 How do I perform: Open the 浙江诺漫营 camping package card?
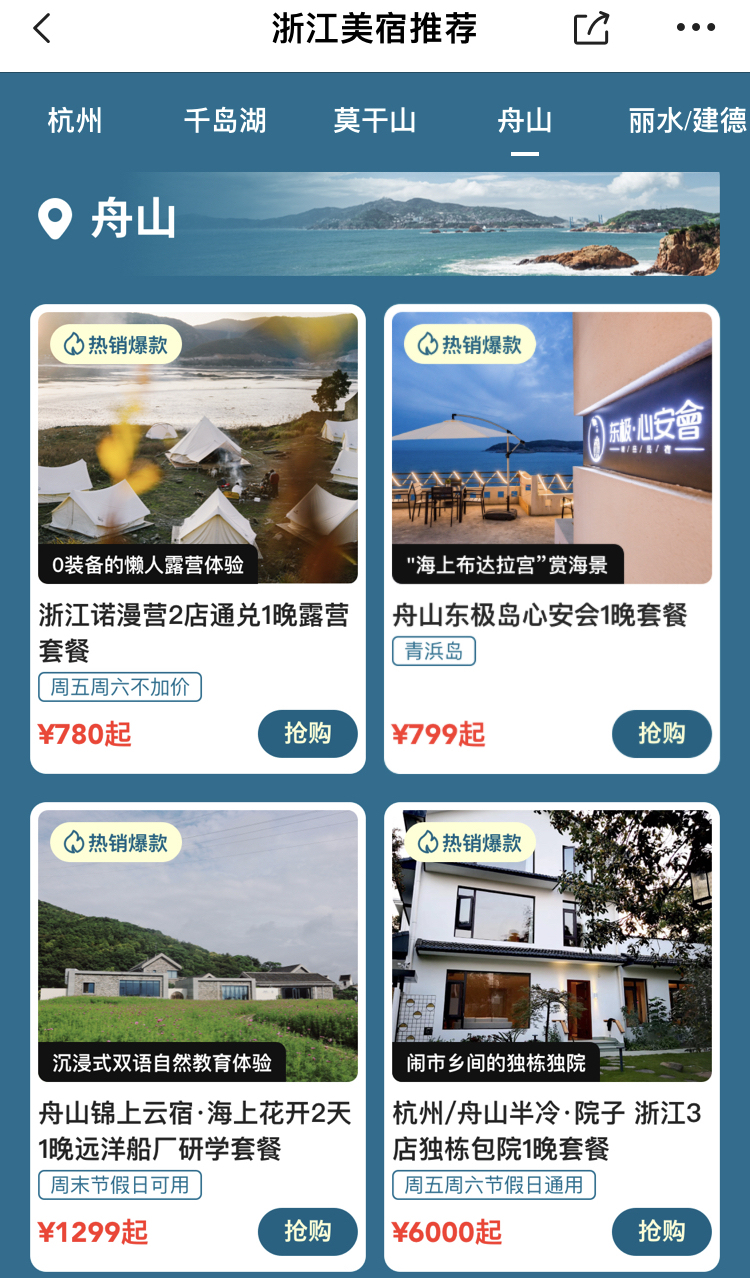(x=198, y=539)
